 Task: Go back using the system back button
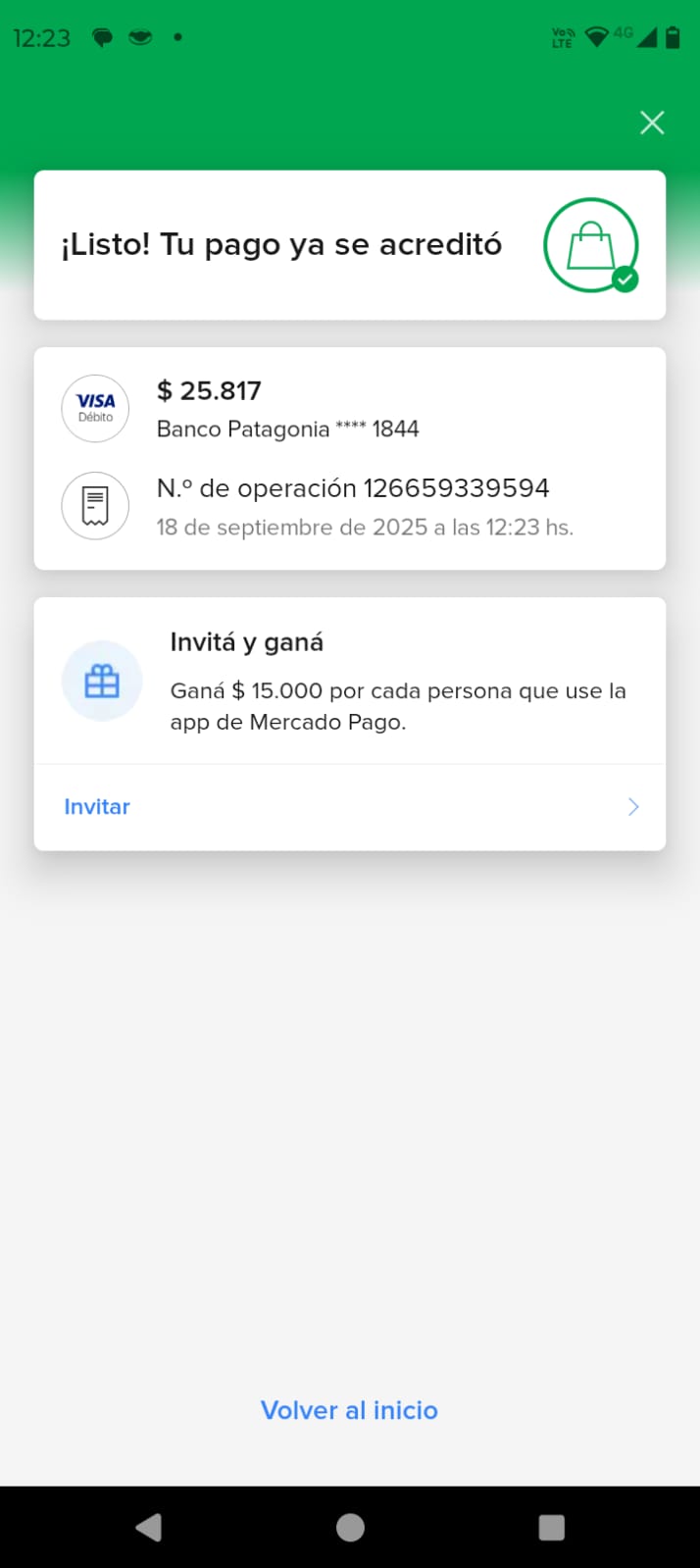[149, 1527]
